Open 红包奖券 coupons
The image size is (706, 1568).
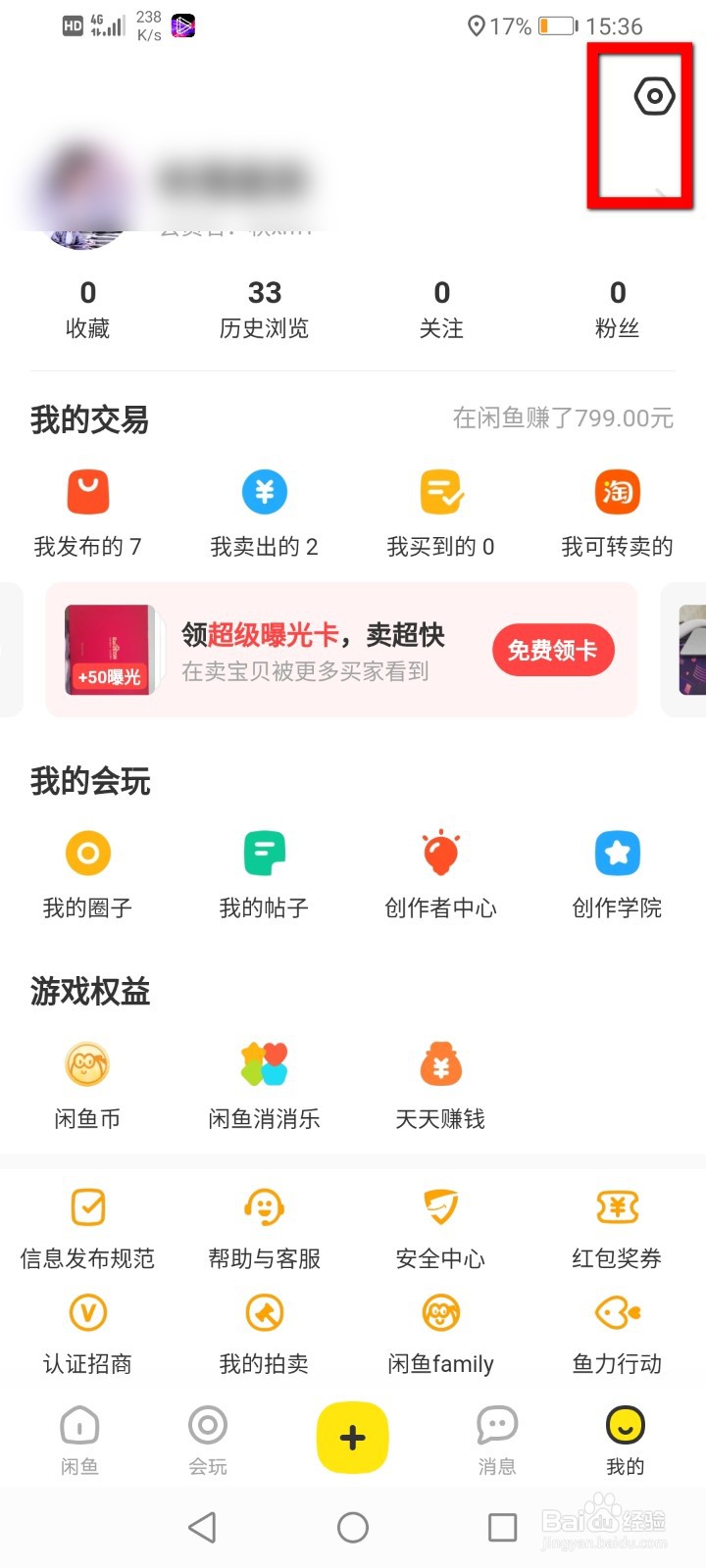tap(617, 1225)
